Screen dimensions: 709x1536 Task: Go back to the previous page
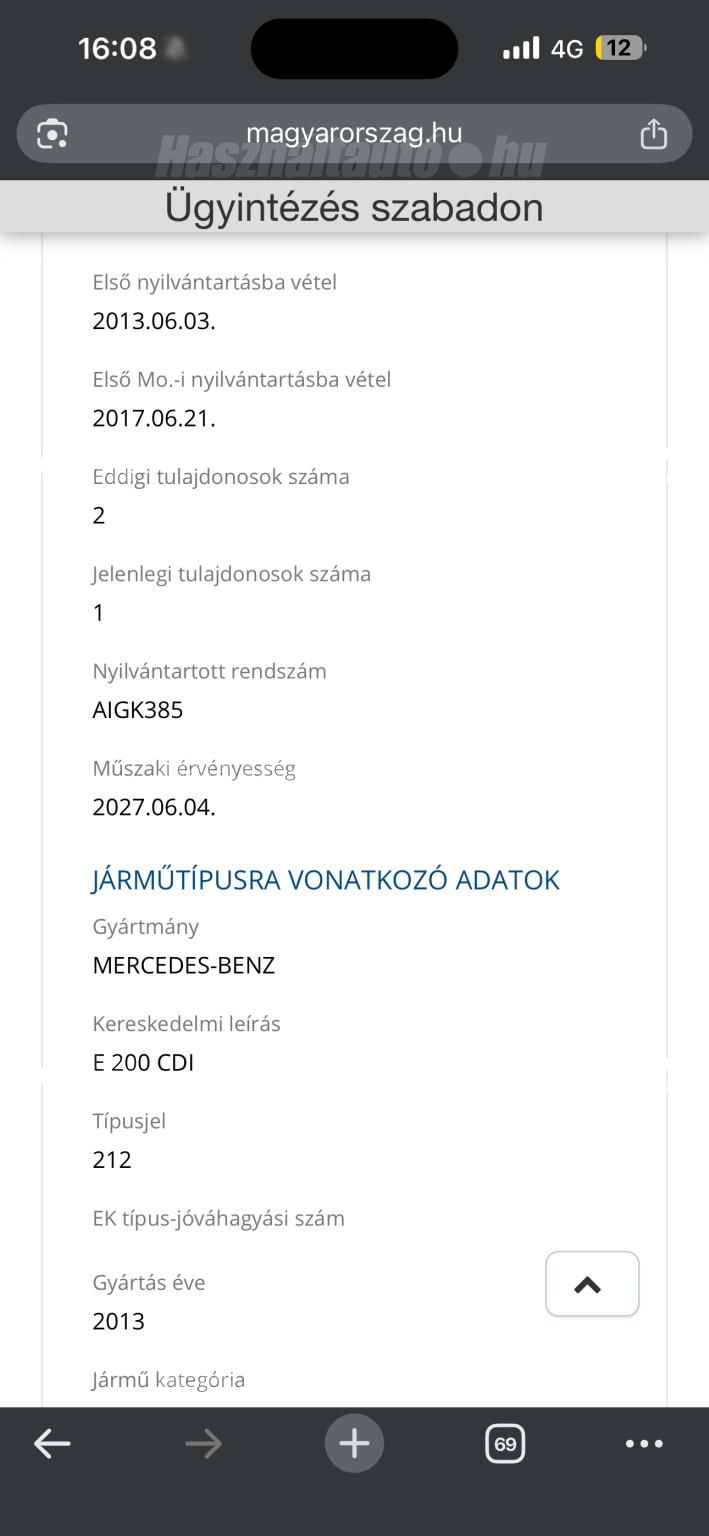[x=52, y=1443]
